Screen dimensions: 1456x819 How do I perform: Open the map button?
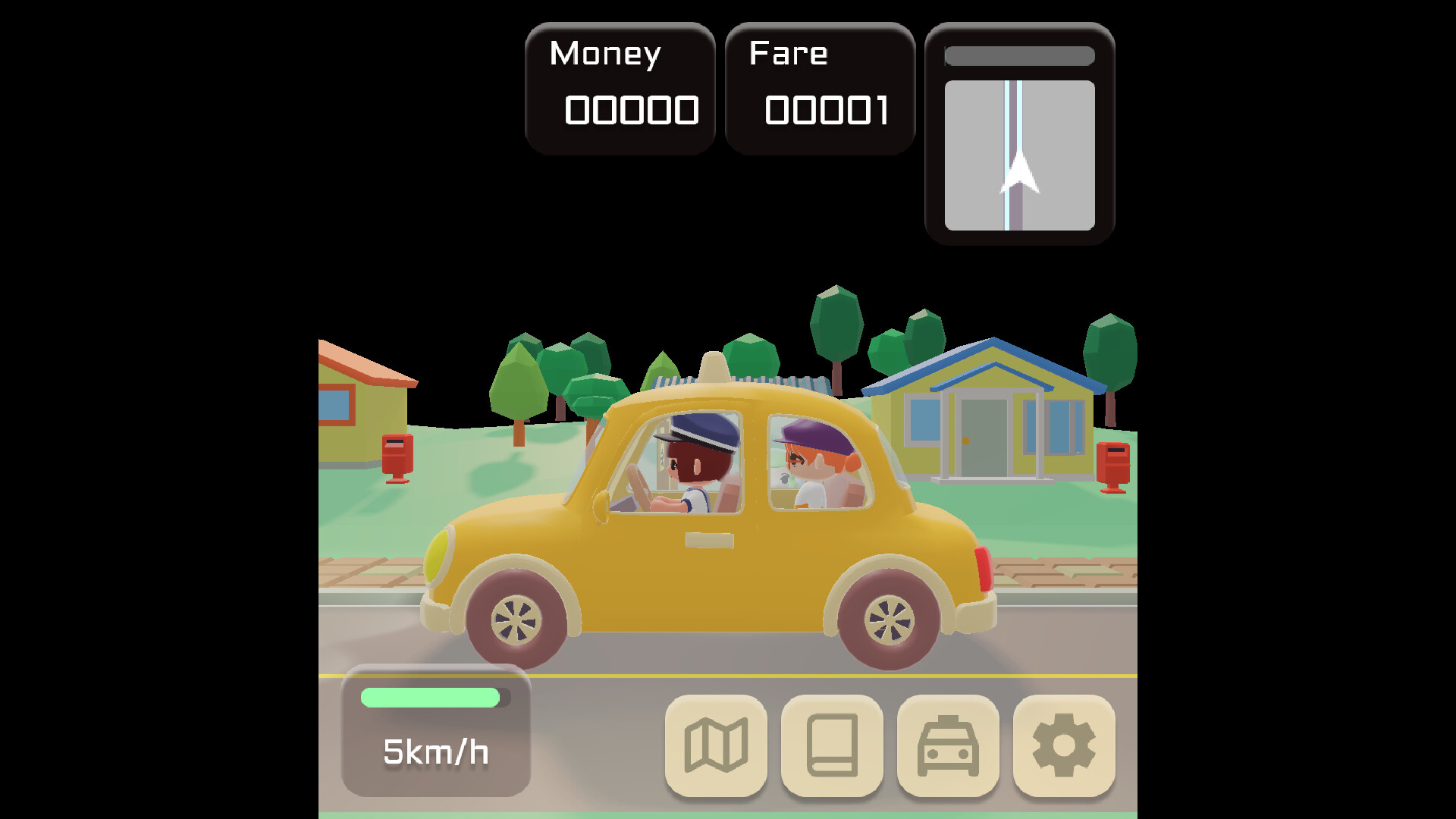click(x=716, y=745)
